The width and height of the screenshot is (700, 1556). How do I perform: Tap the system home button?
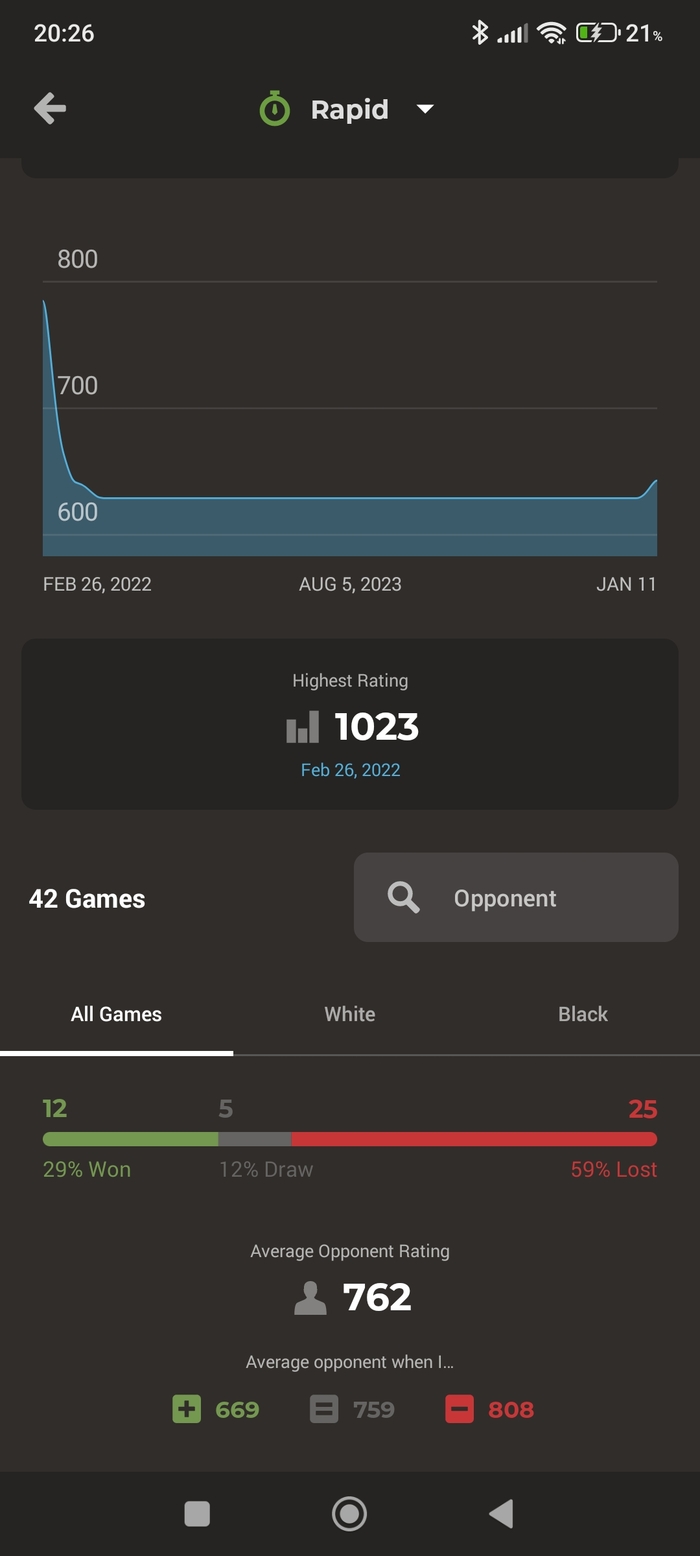tap(349, 1513)
